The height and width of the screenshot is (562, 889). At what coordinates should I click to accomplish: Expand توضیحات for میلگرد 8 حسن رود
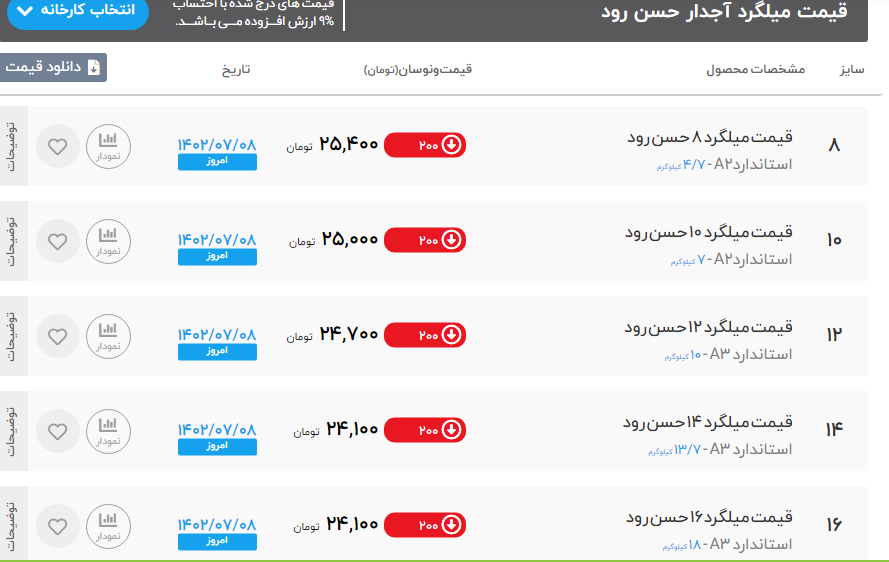pos(13,146)
